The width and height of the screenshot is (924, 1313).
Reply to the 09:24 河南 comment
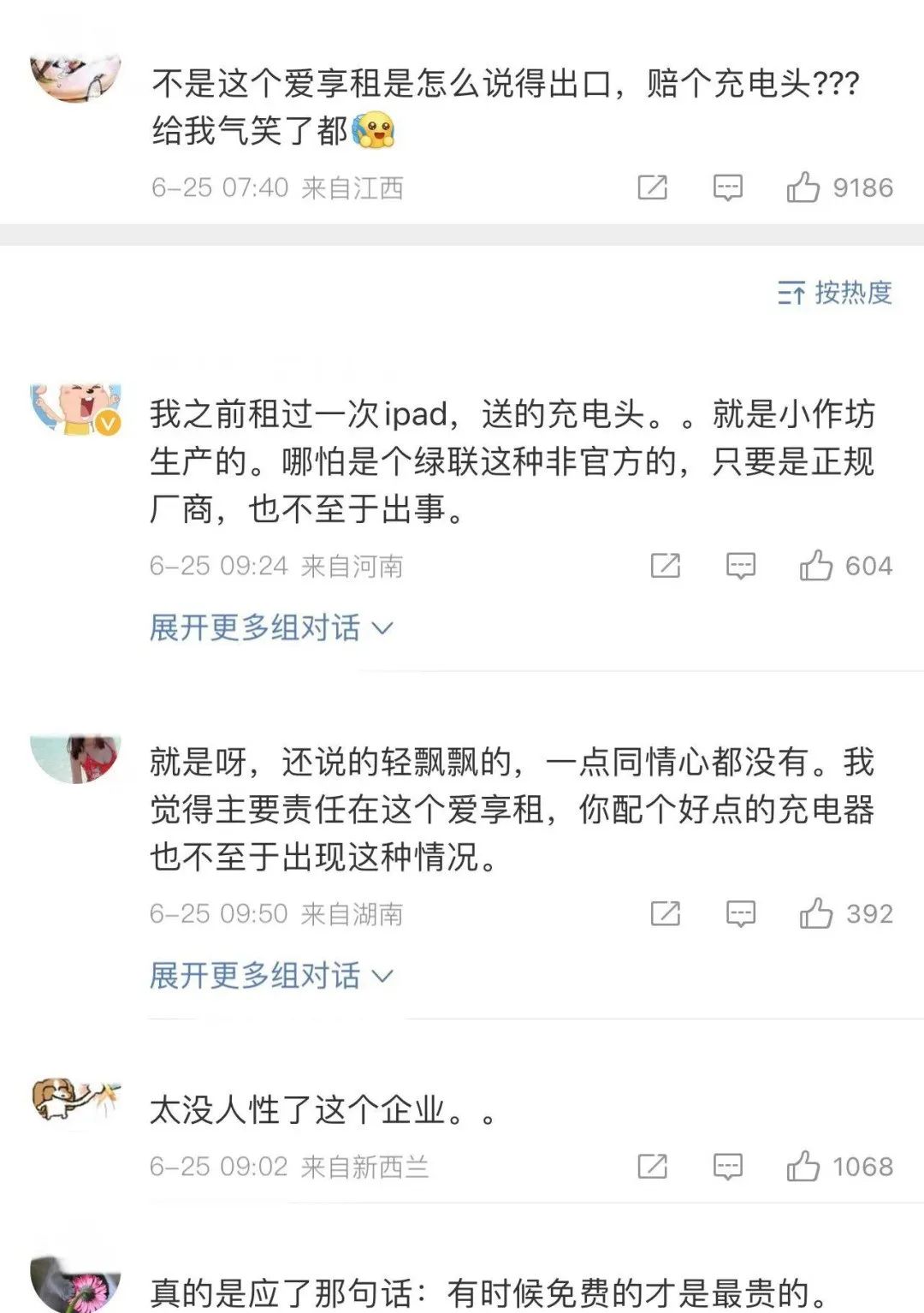pos(741,566)
